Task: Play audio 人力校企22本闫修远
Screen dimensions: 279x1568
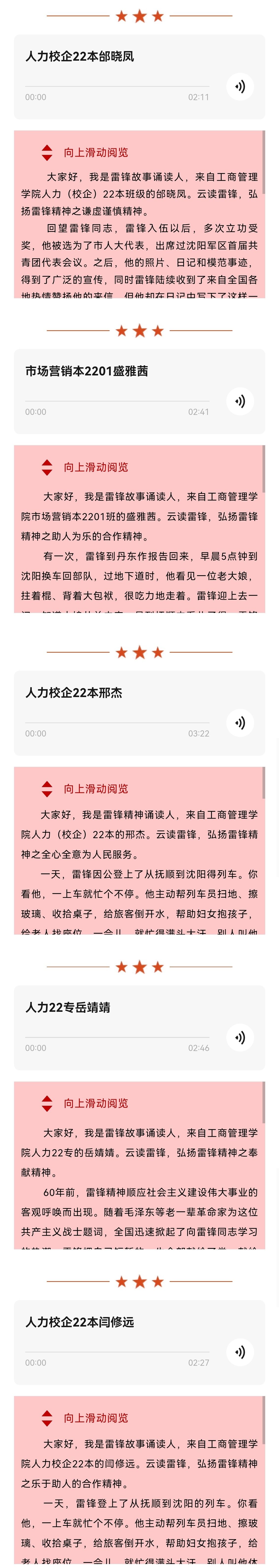Action: click(x=240, y=1352)
